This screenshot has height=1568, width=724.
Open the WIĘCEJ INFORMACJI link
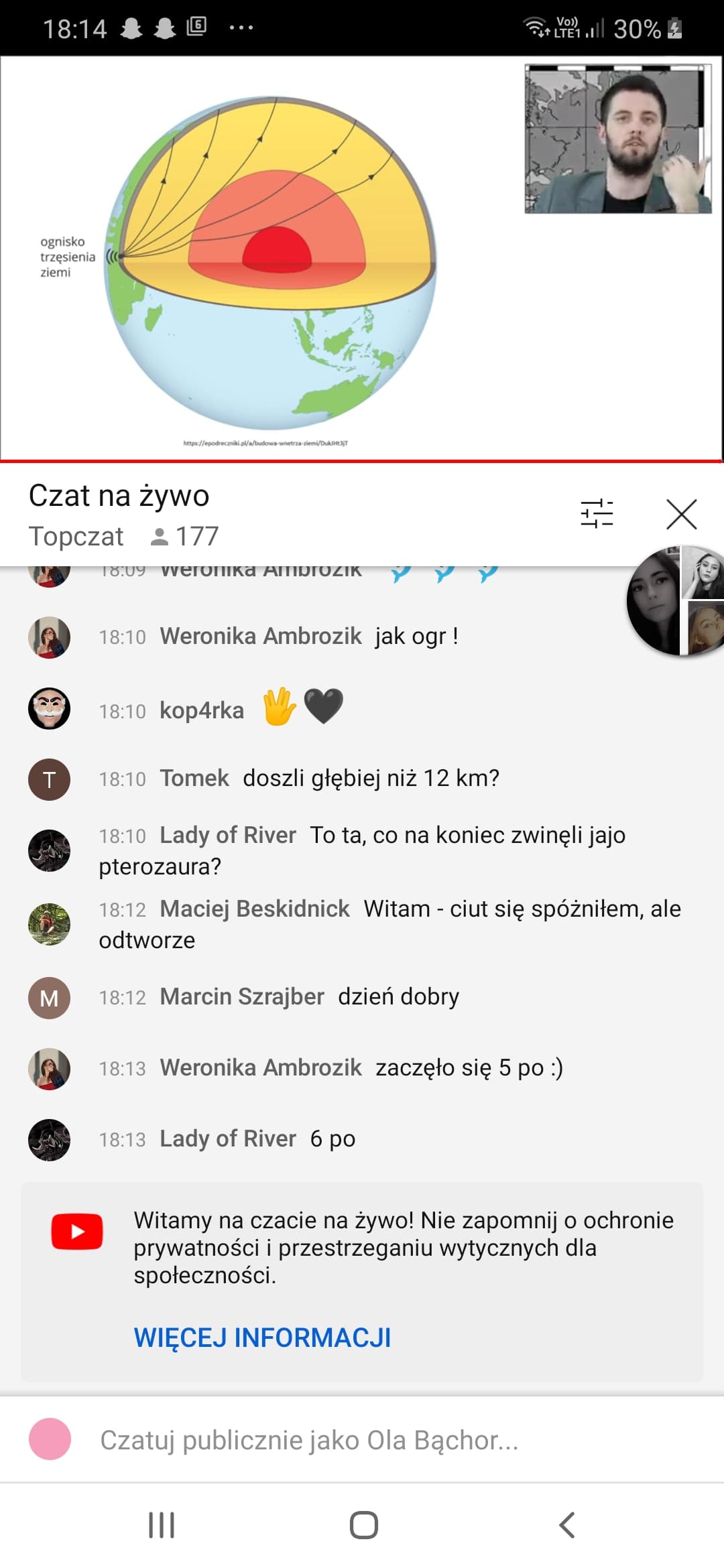pos(262,1337)
